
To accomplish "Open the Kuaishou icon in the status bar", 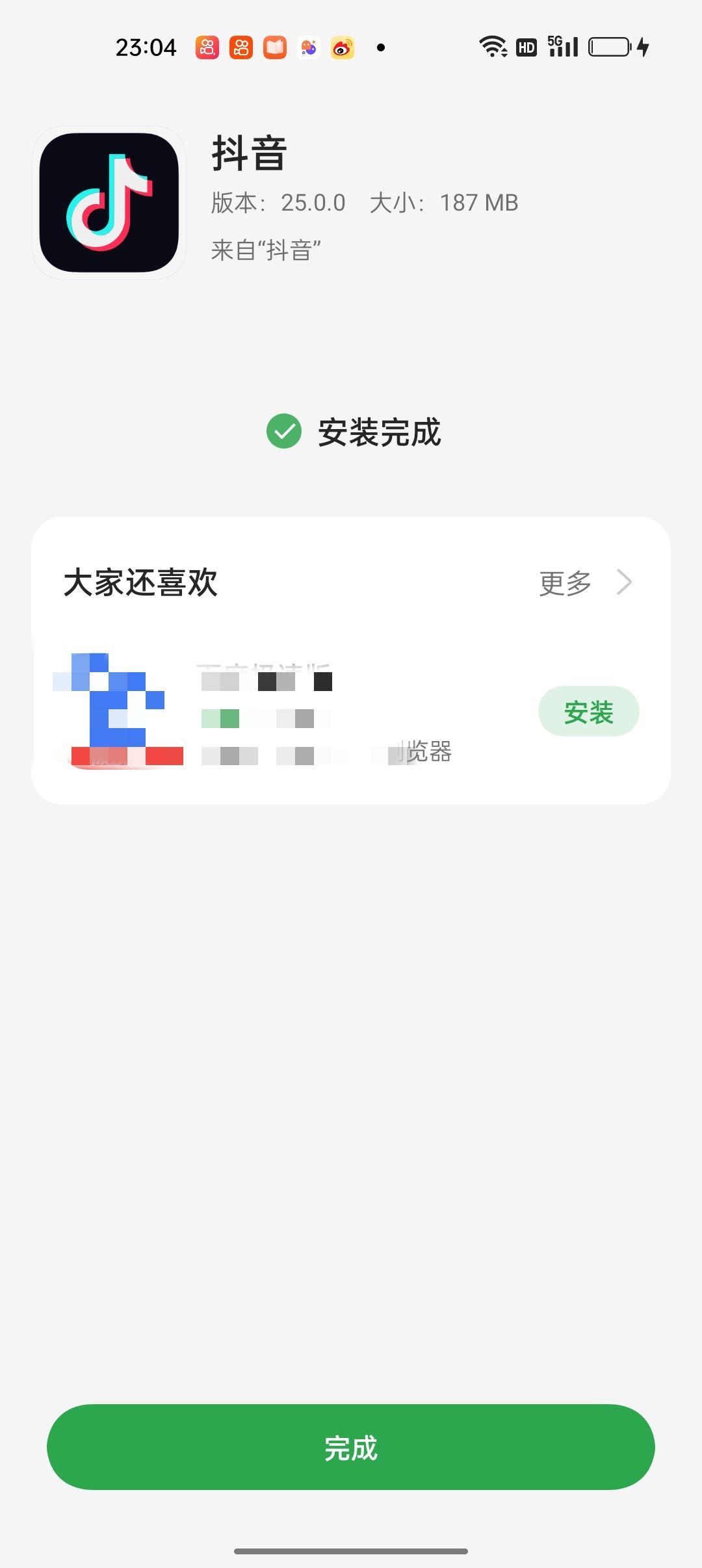I will point(240,46).
